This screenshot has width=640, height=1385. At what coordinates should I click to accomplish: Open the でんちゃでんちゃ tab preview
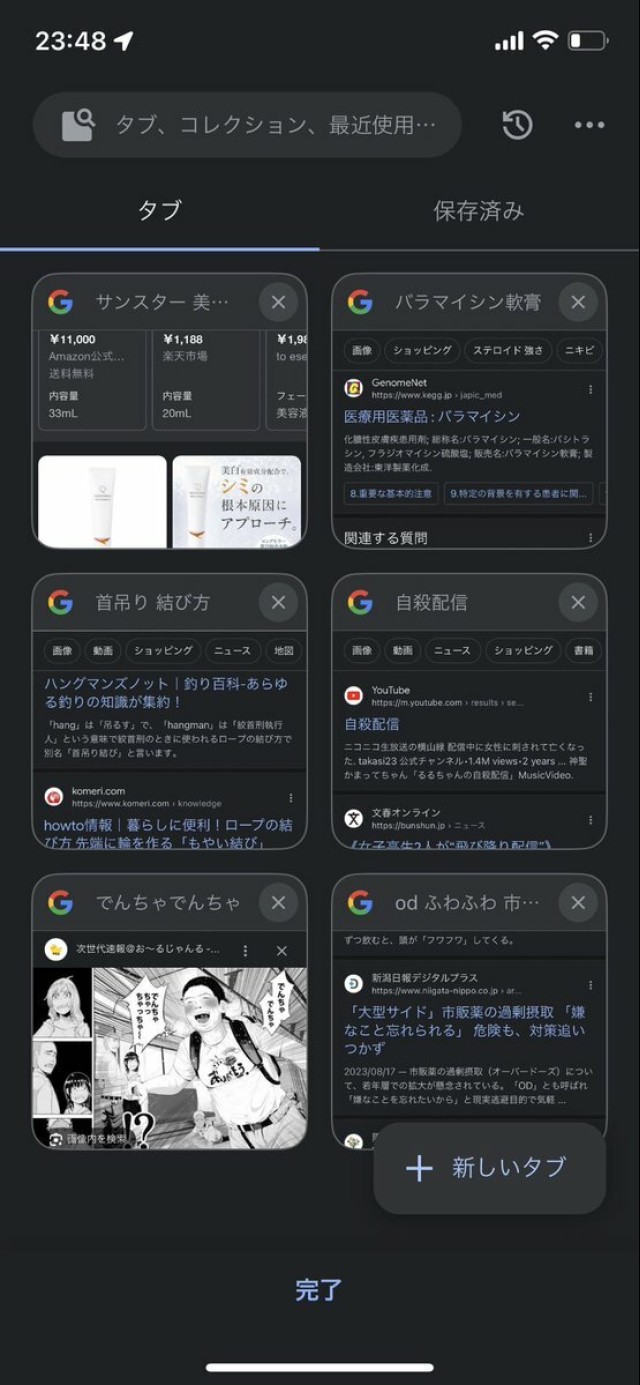coord(169,1040)
